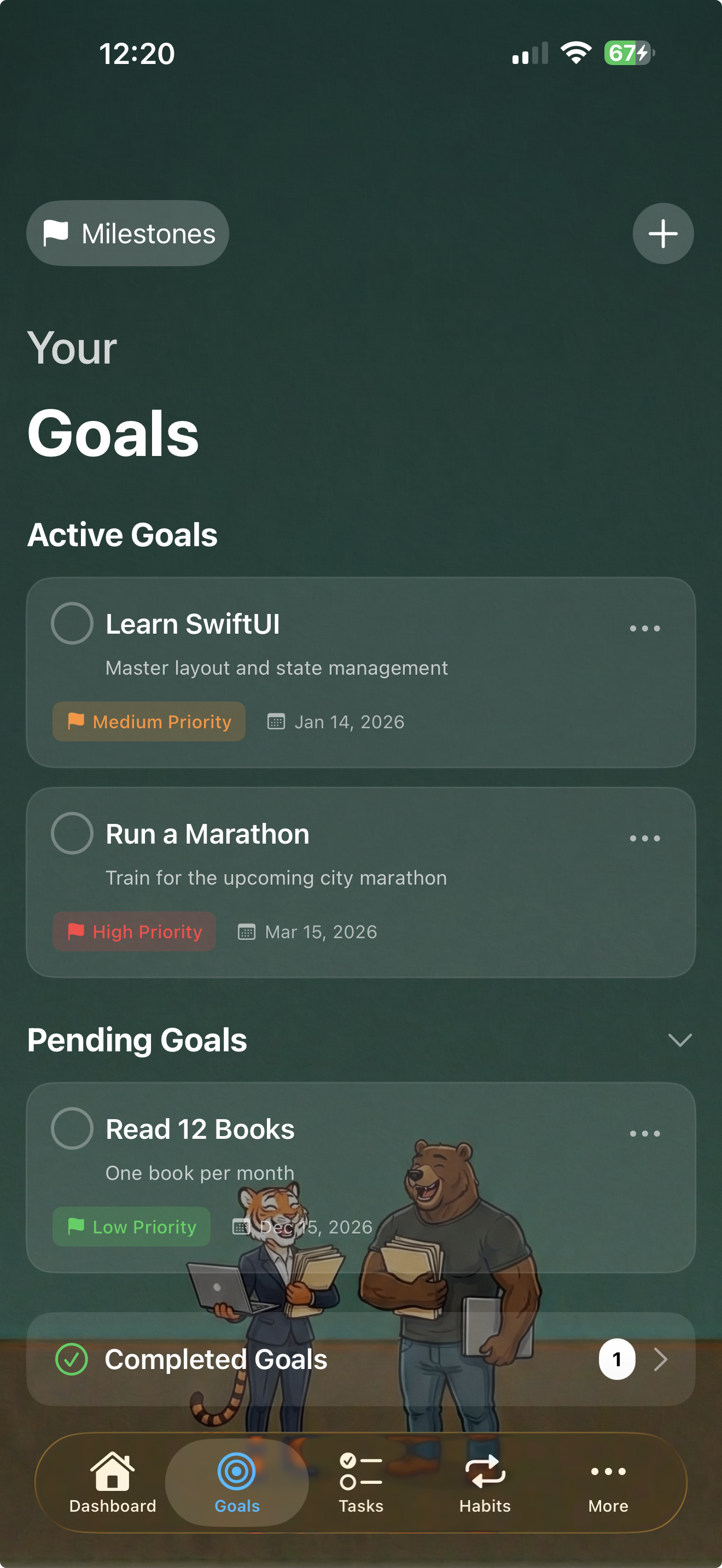
Task: Check off the Read 12 Books goal
Action: click(x=72, y=1128)
